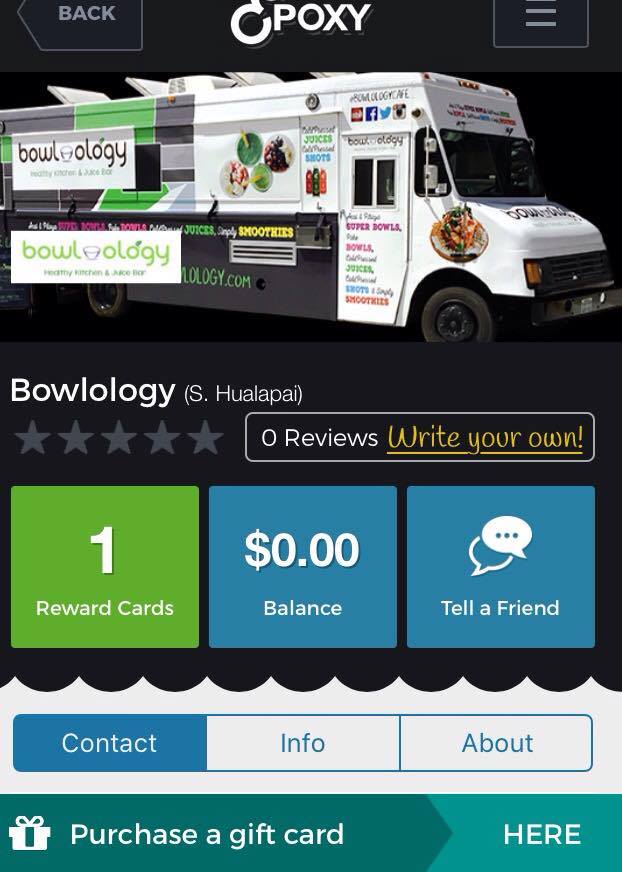Switch to the About tab

(x=497, y=743)
